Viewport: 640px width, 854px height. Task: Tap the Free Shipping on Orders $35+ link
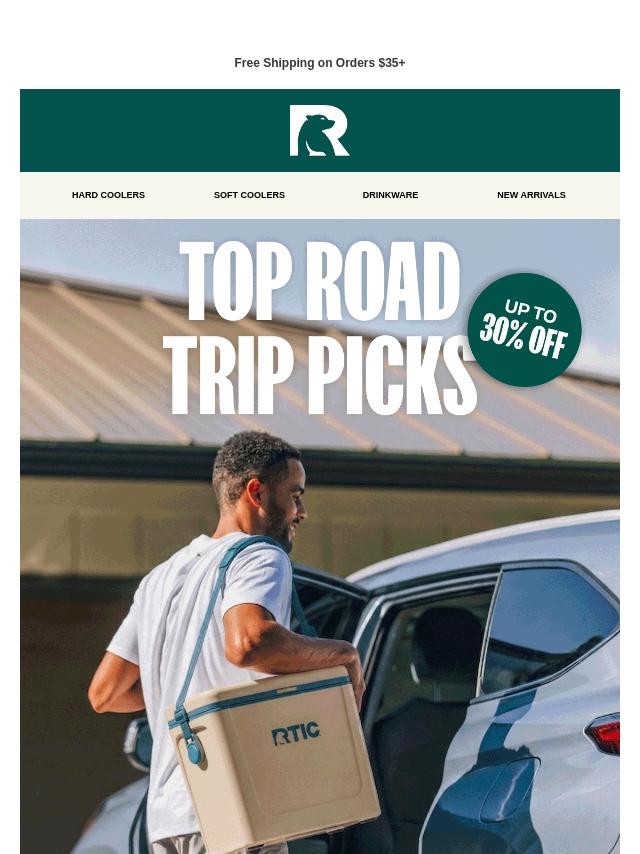320,63
